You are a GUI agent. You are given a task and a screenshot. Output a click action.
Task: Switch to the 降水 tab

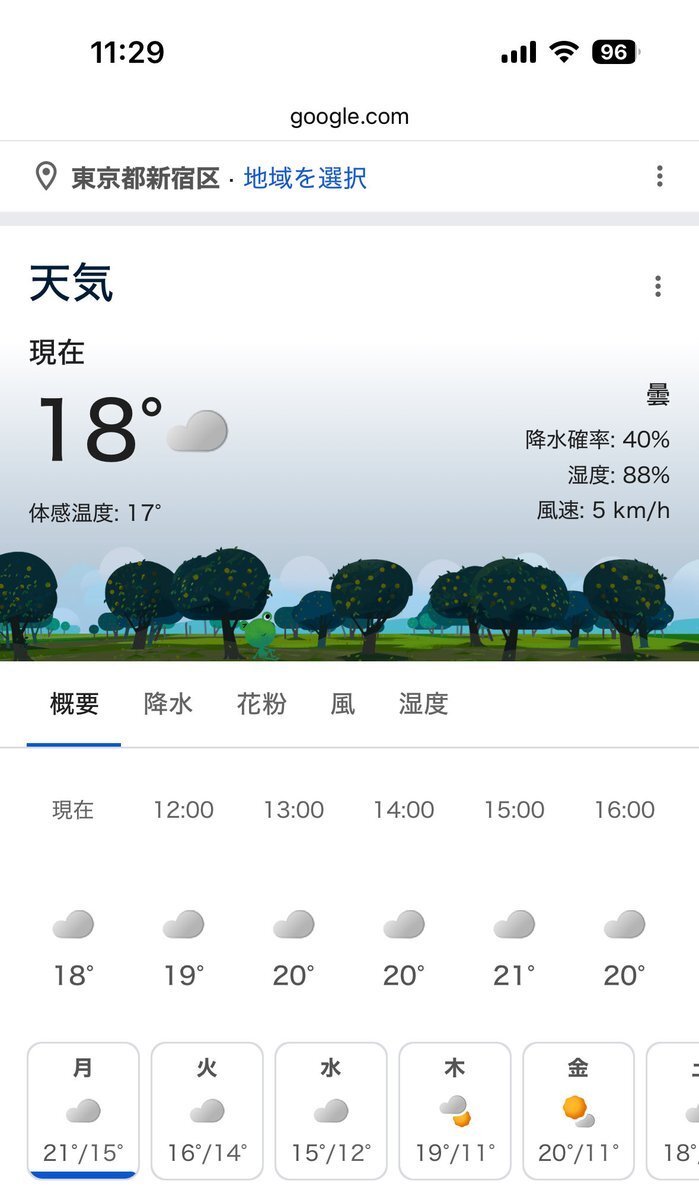[168, 704]
